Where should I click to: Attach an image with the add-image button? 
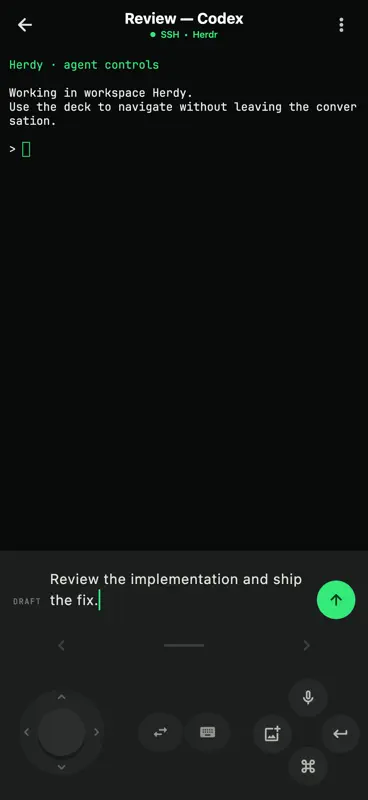273,734
